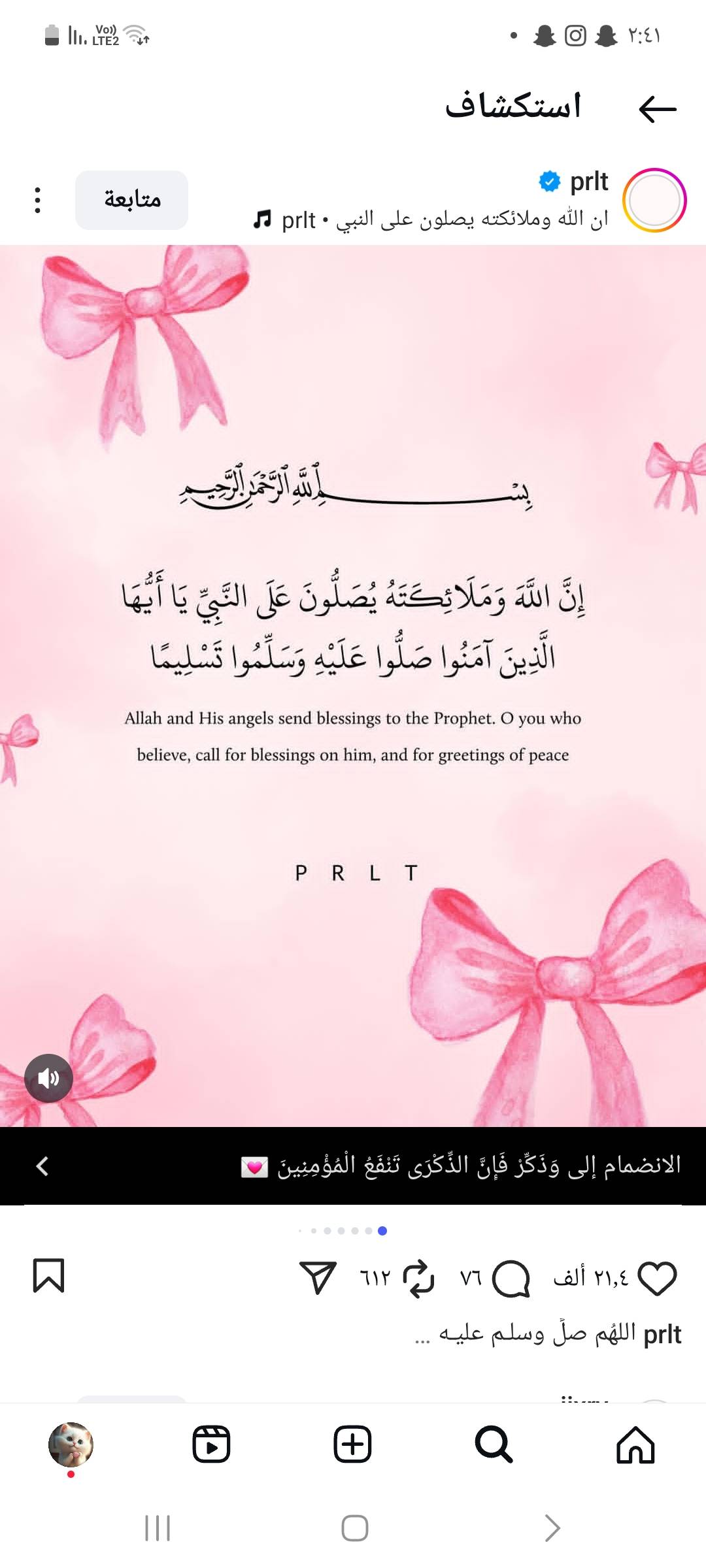Like the prlt post
The image size is (706, 1568).
pyautogui.click(x=656, y=1279)
